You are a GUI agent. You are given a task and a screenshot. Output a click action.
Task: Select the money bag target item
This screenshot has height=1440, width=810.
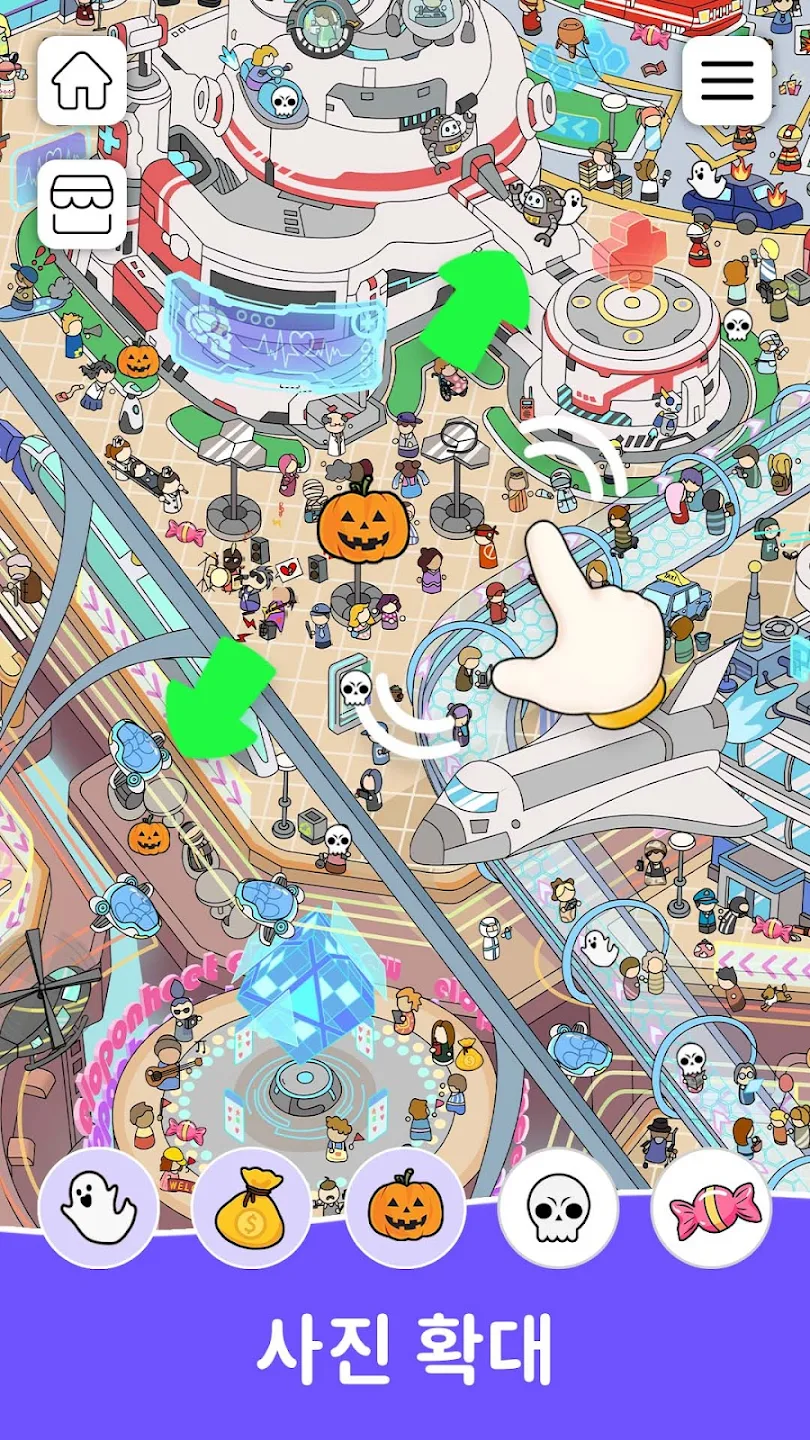tap(251, 1208)
